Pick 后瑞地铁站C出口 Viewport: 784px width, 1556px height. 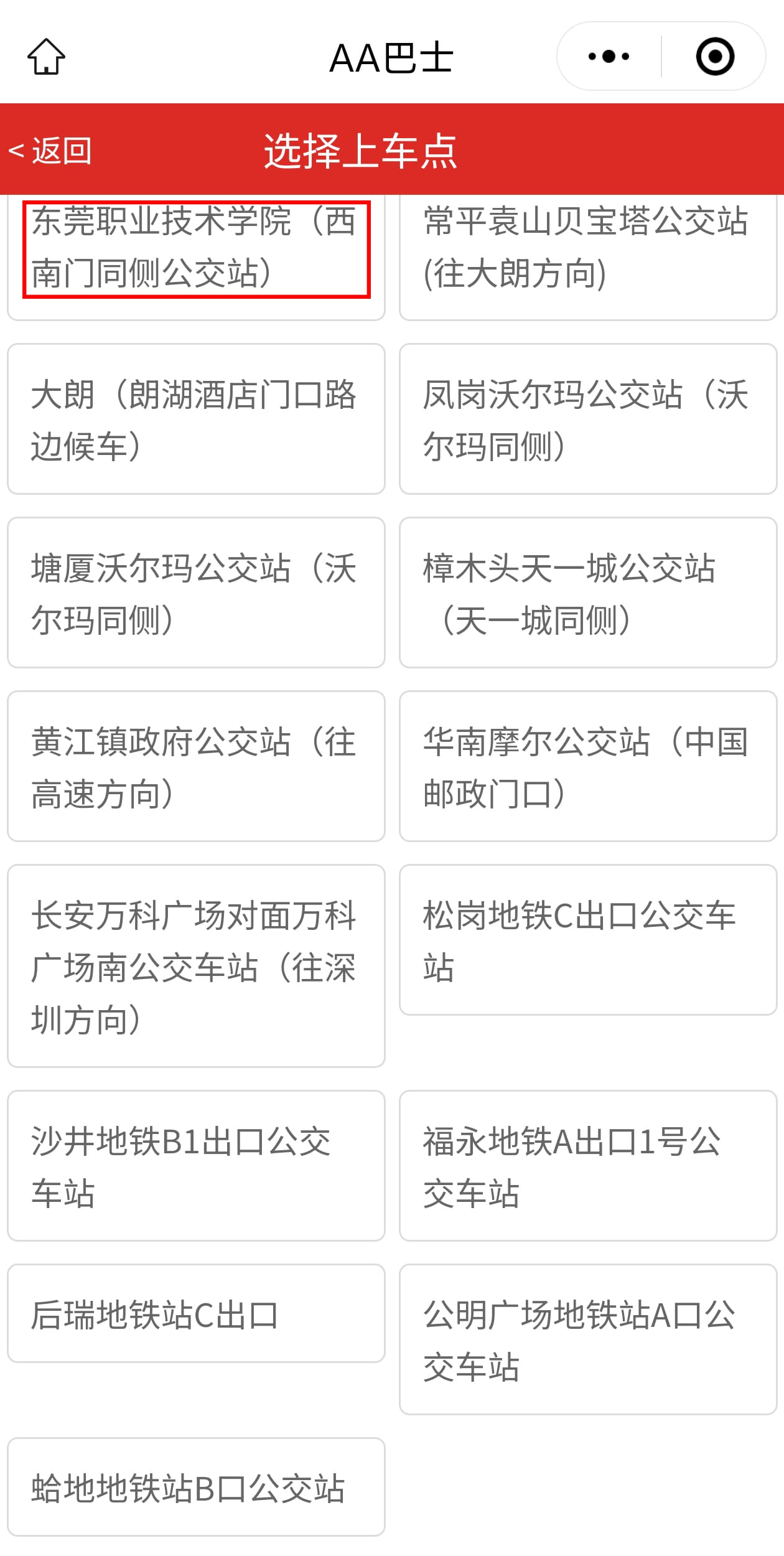click(x=195, y=1314)
